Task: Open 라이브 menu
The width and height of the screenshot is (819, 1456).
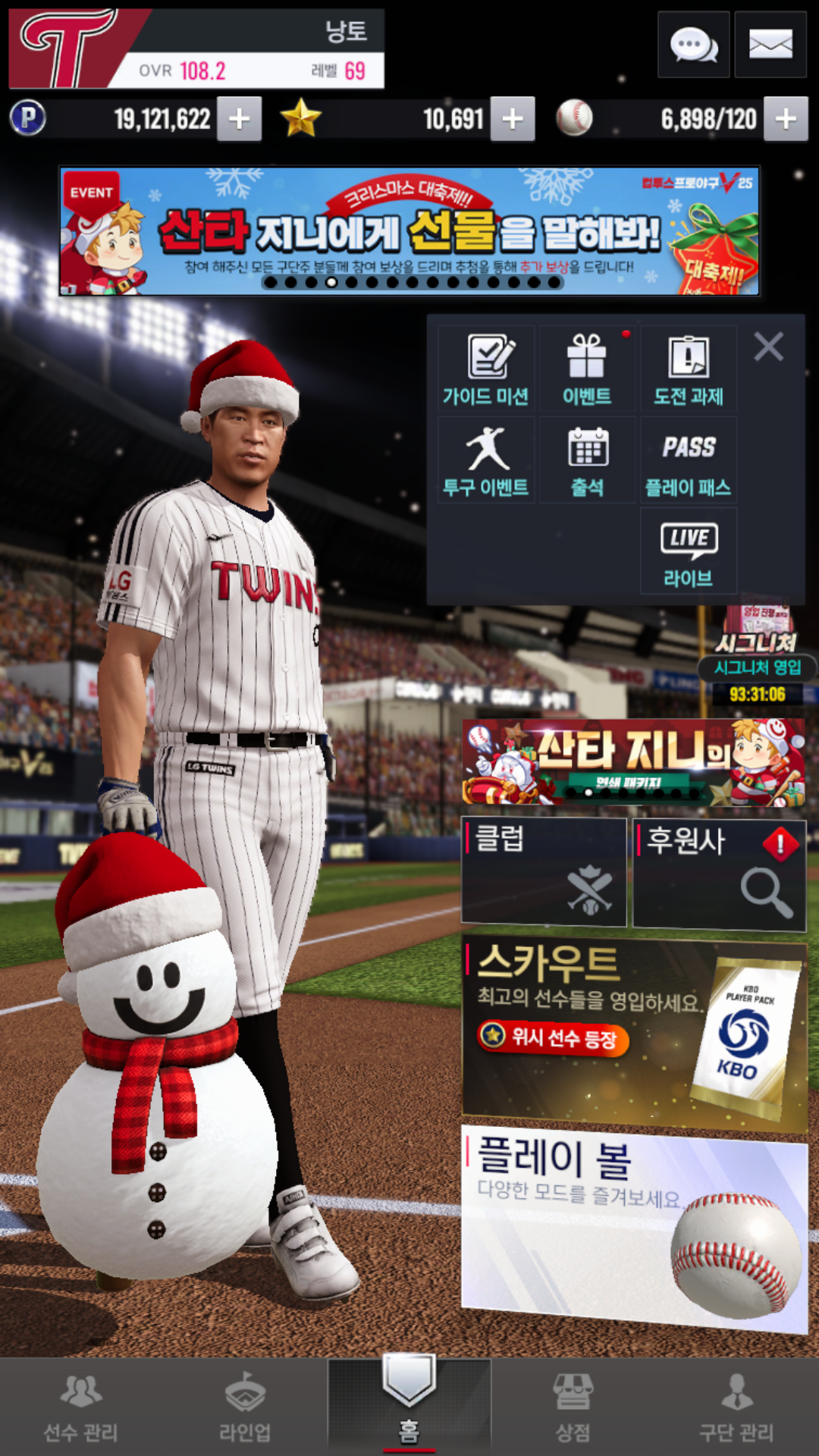Action: pyautogui.click(x=689, y=551)
